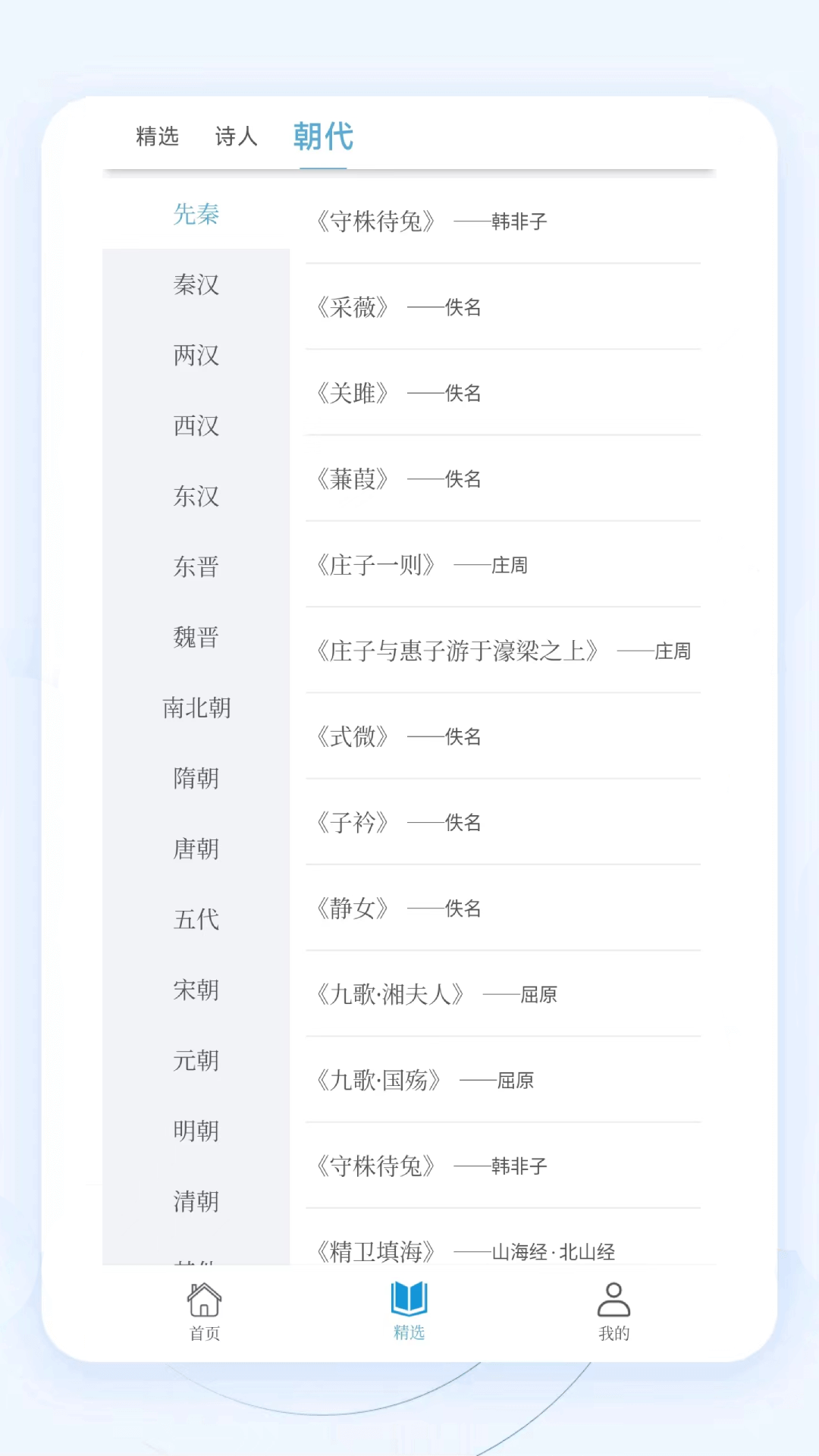
Task: Select the 两汉 dynasty
Action: click(x=196, y=355)
